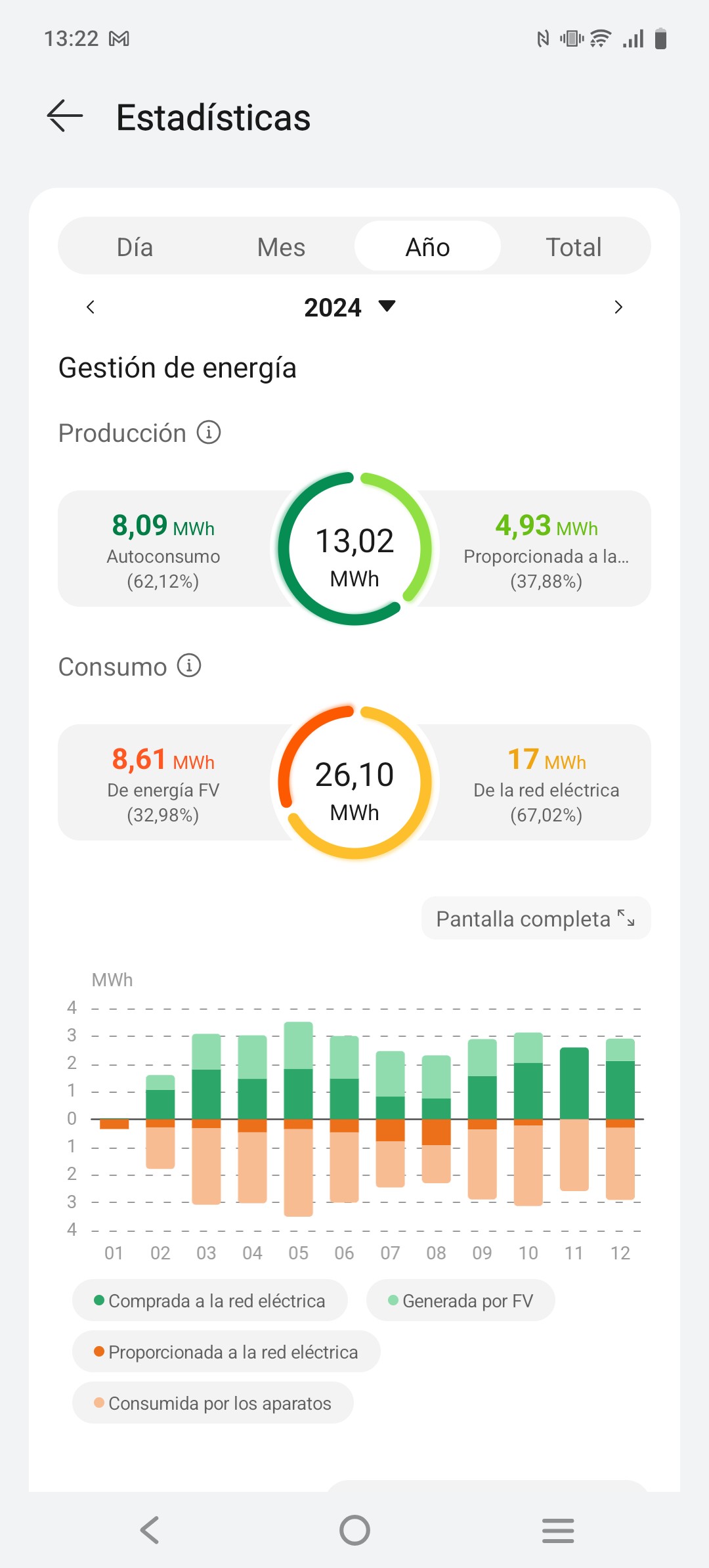This screenshot has width=709, height=1568.
Task: Switch to the Total tab
Action: point(573,247)
